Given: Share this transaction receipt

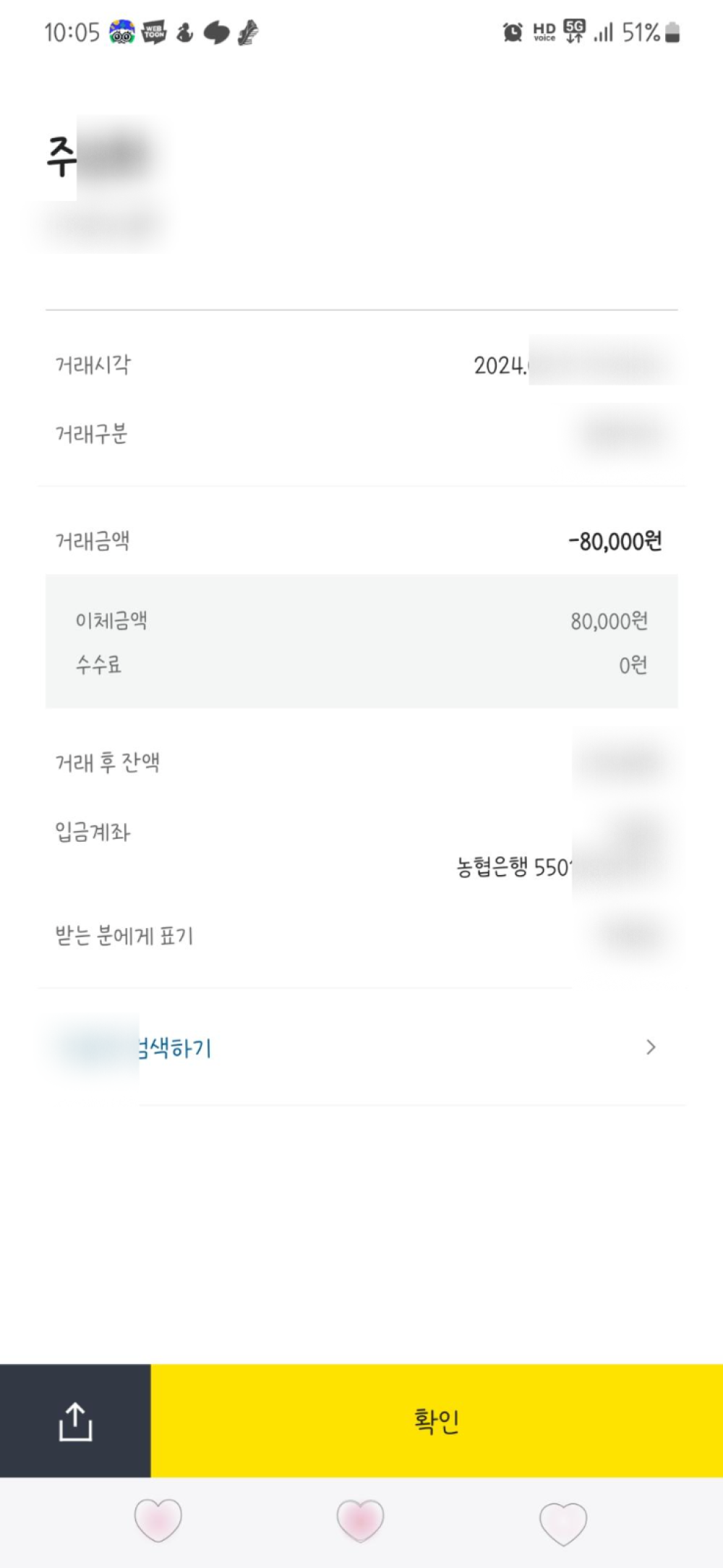Looking at the screenshot, I should pyautogui.click(x=75, y=1421).
